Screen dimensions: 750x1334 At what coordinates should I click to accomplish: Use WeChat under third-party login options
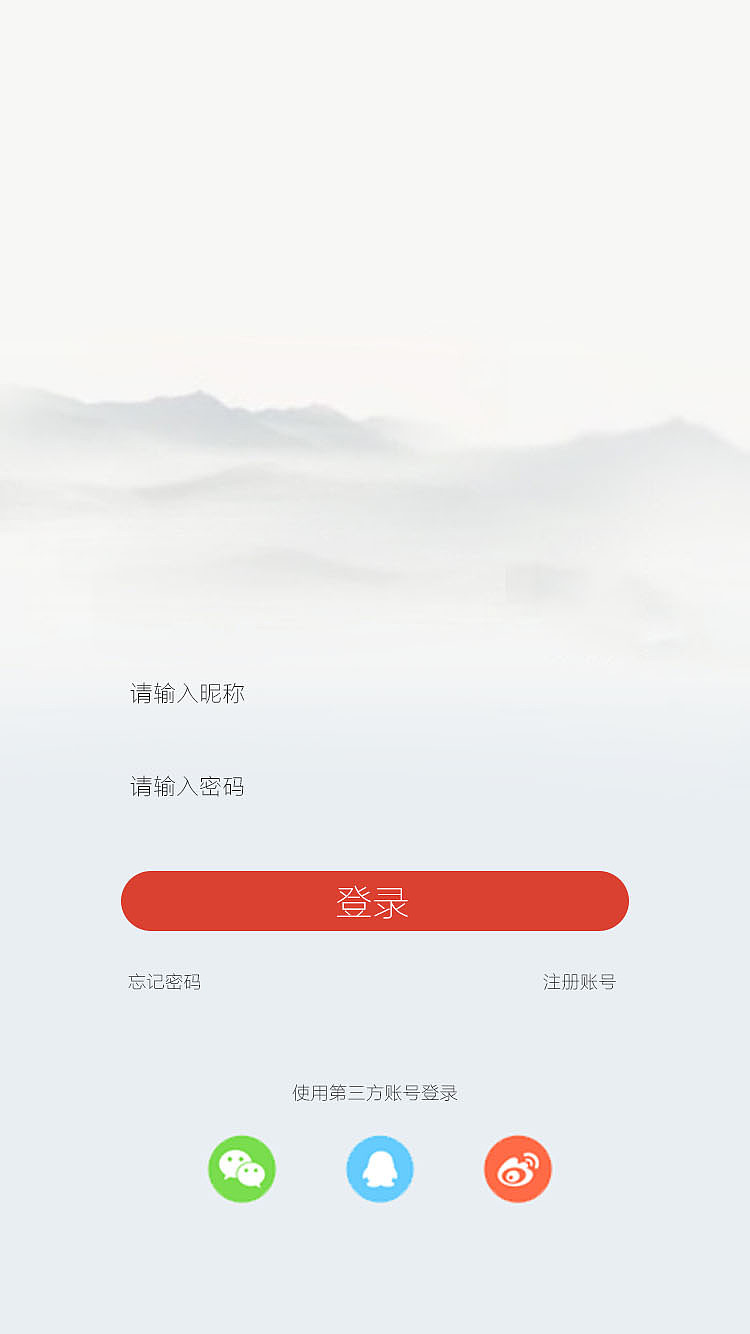click(x=242, y=1168)
